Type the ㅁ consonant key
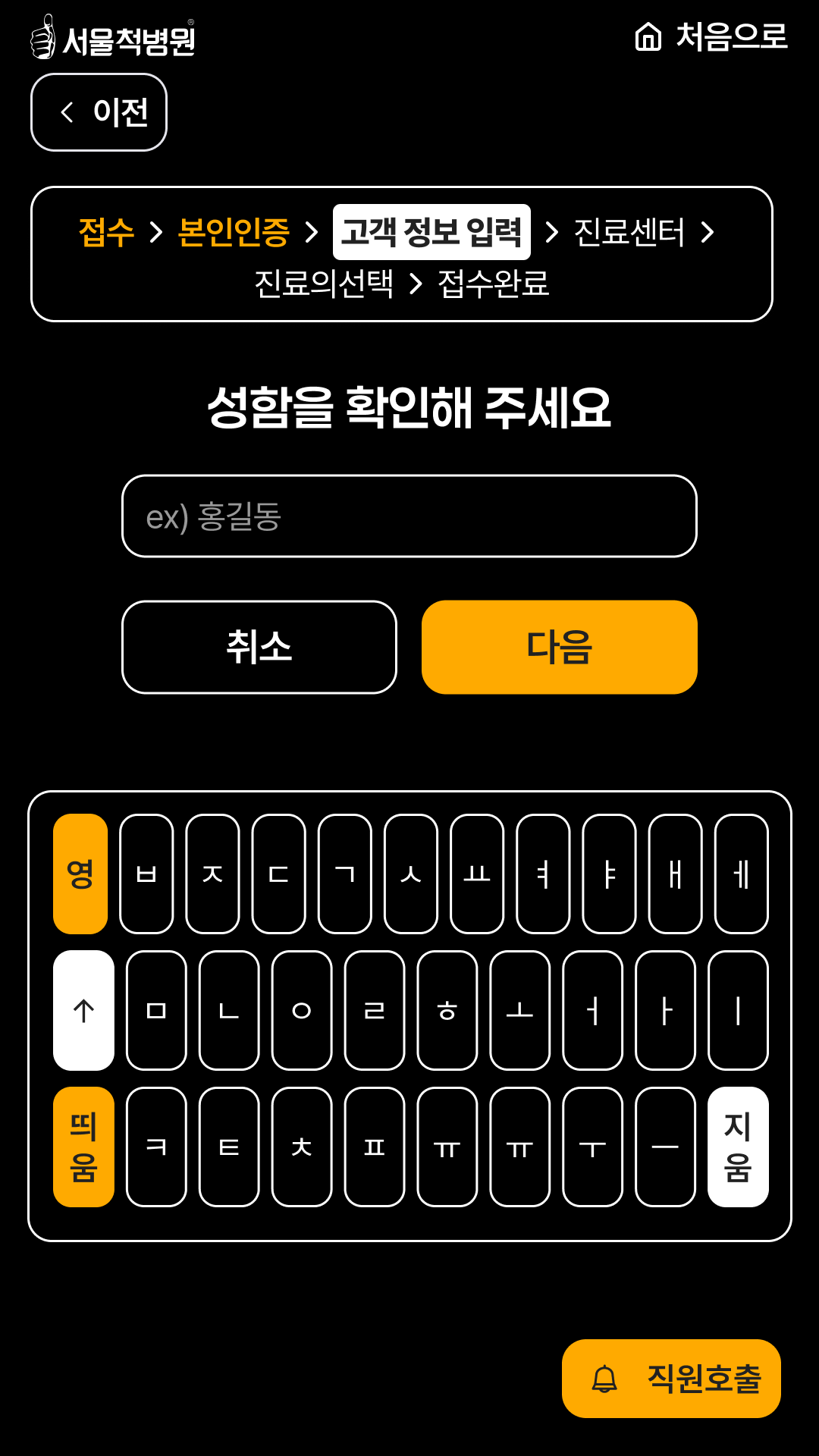Screen dimensions: 819x1456 (156, 1010)
